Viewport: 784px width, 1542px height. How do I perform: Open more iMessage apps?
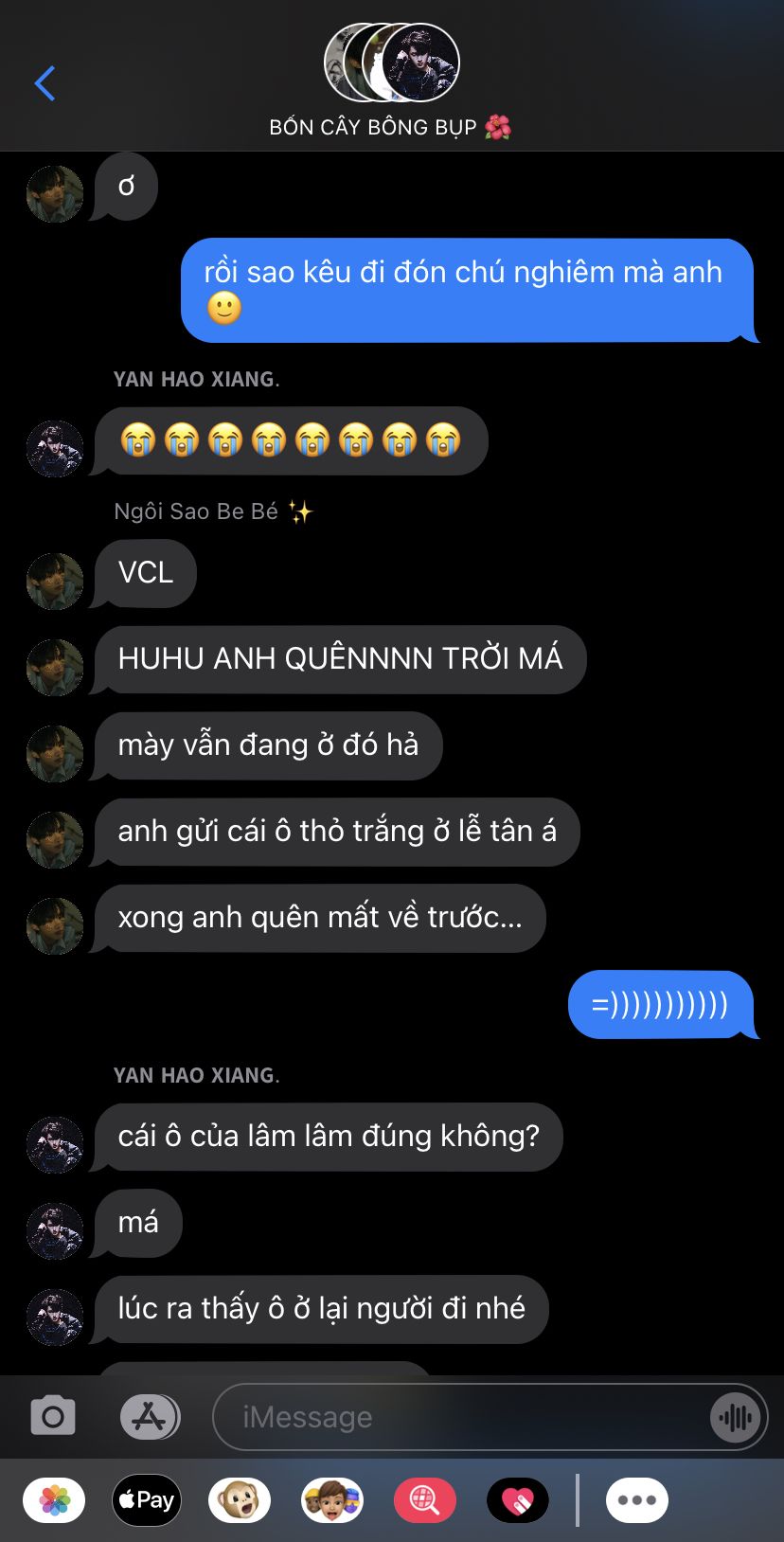(637, 1500)
